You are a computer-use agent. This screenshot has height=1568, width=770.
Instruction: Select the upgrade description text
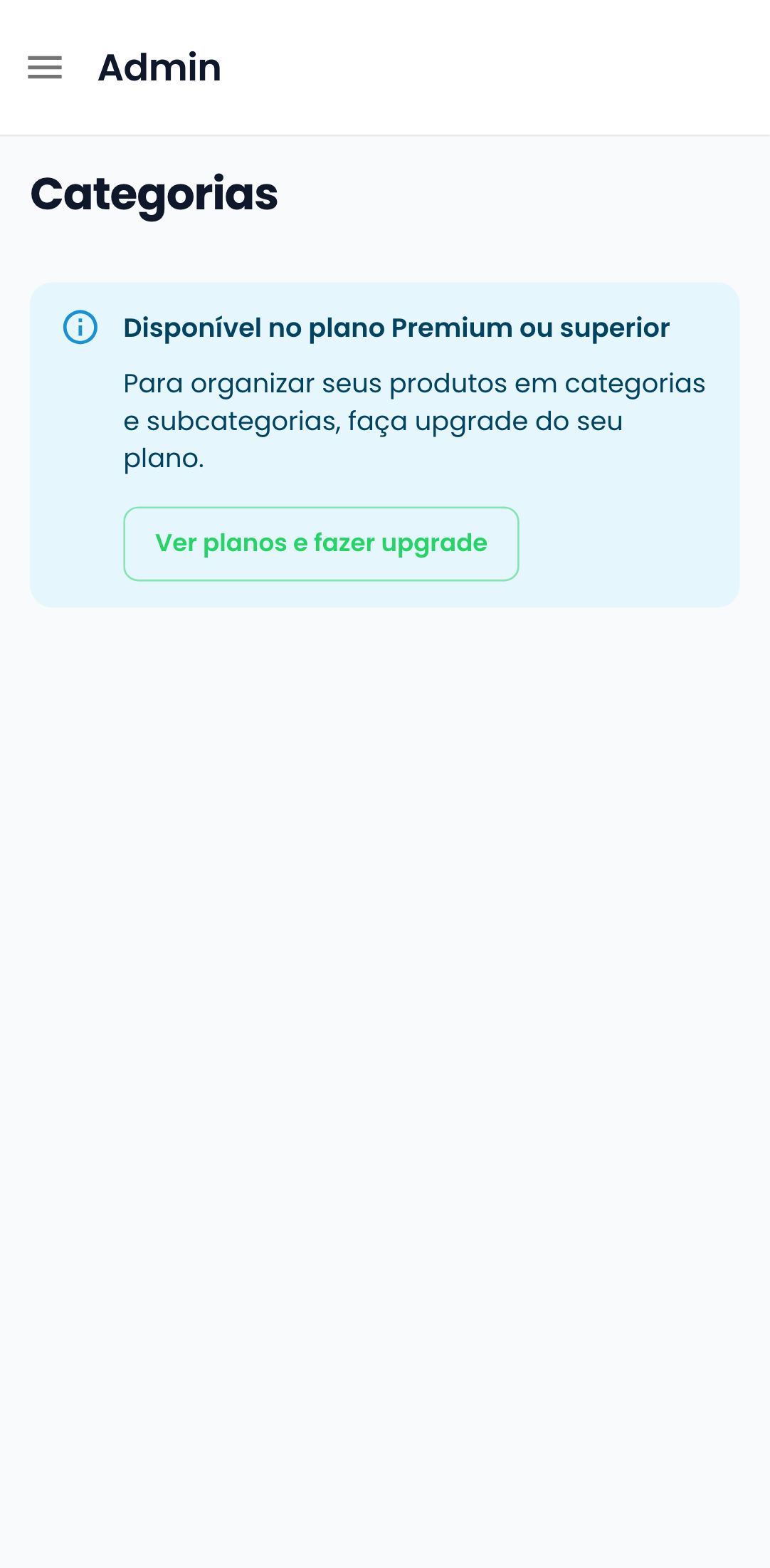[x=413, y=419]
